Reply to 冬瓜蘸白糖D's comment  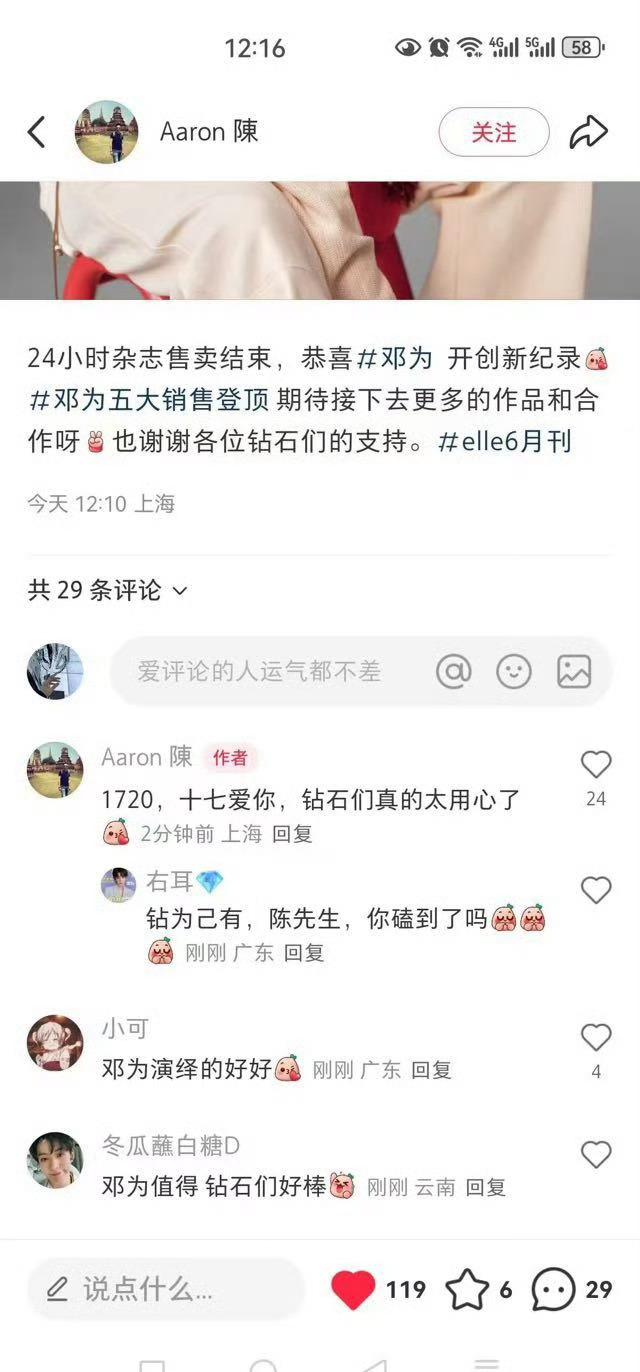[486, 1188]
